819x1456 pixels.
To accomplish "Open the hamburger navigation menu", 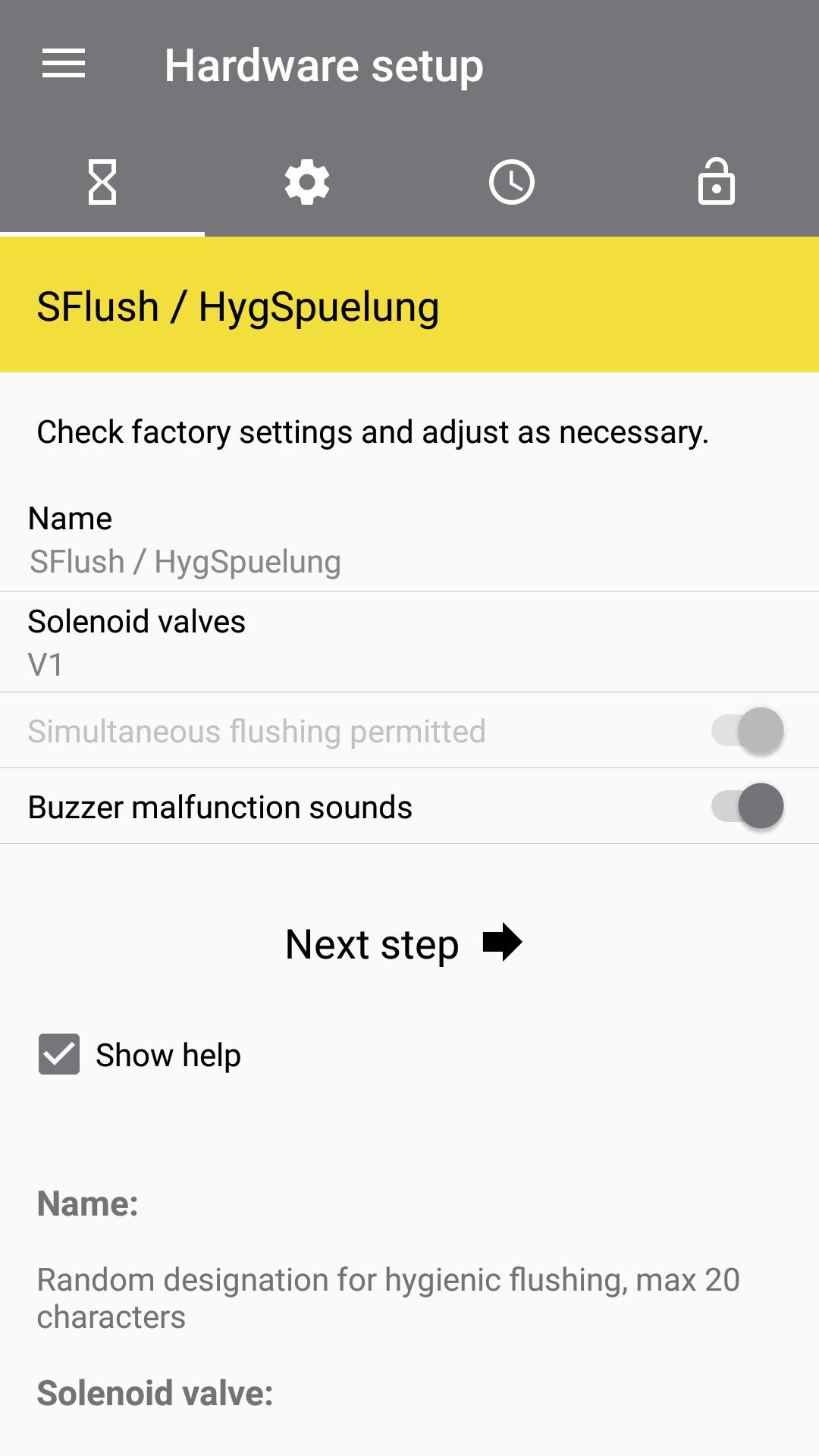I will 64,64.
